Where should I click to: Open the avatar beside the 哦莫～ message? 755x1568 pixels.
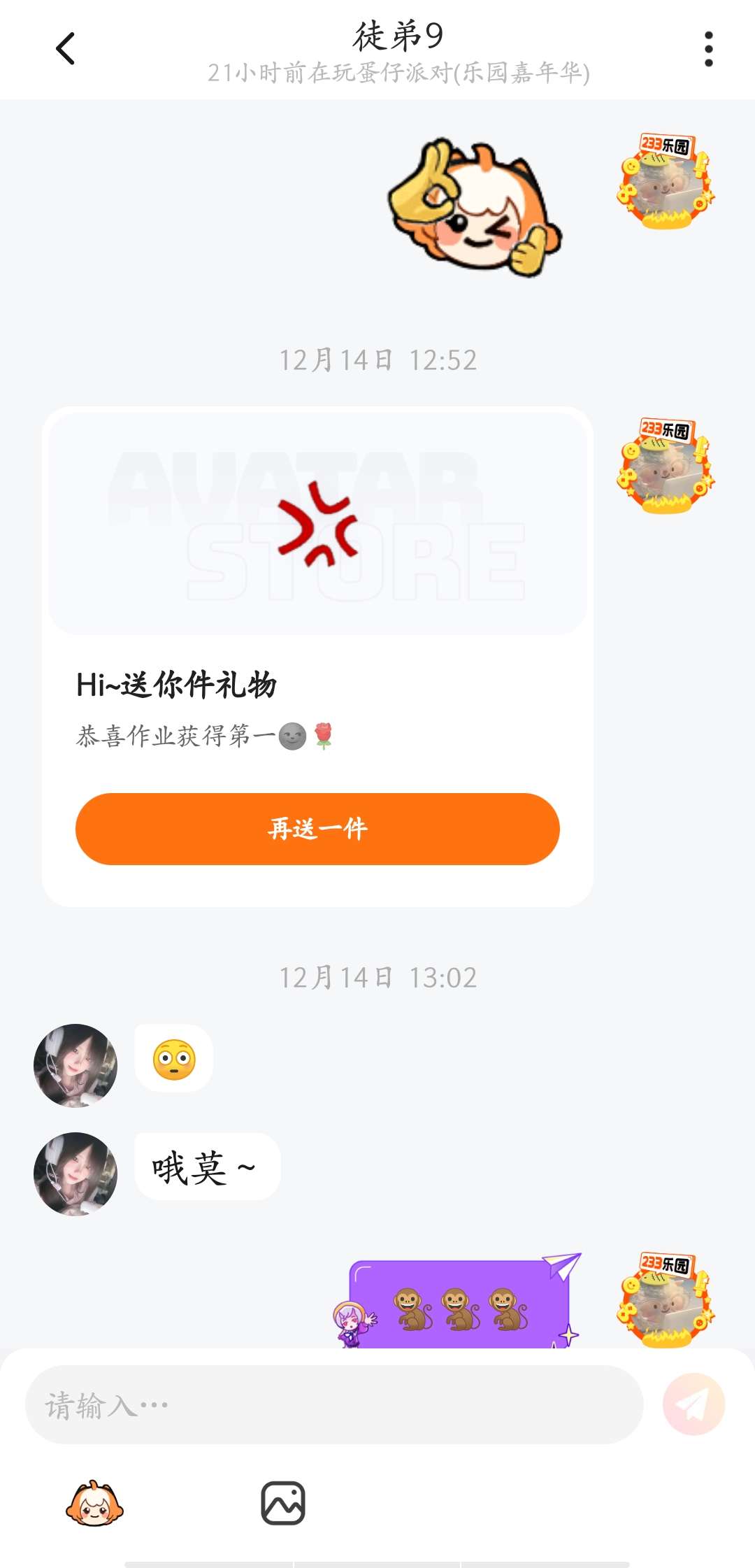[75, 1174]
